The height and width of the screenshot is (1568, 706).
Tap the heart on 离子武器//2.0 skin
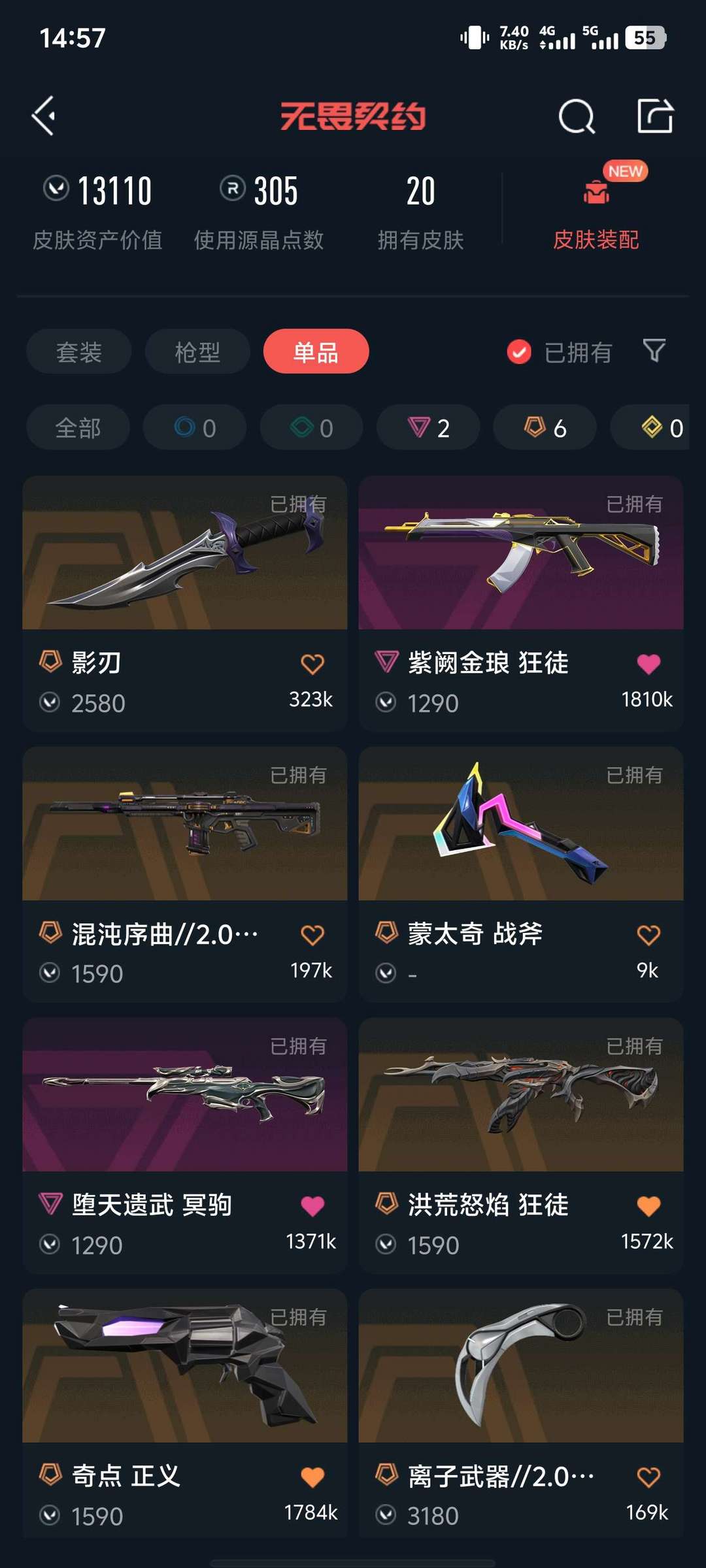[x=648, y=1477]
